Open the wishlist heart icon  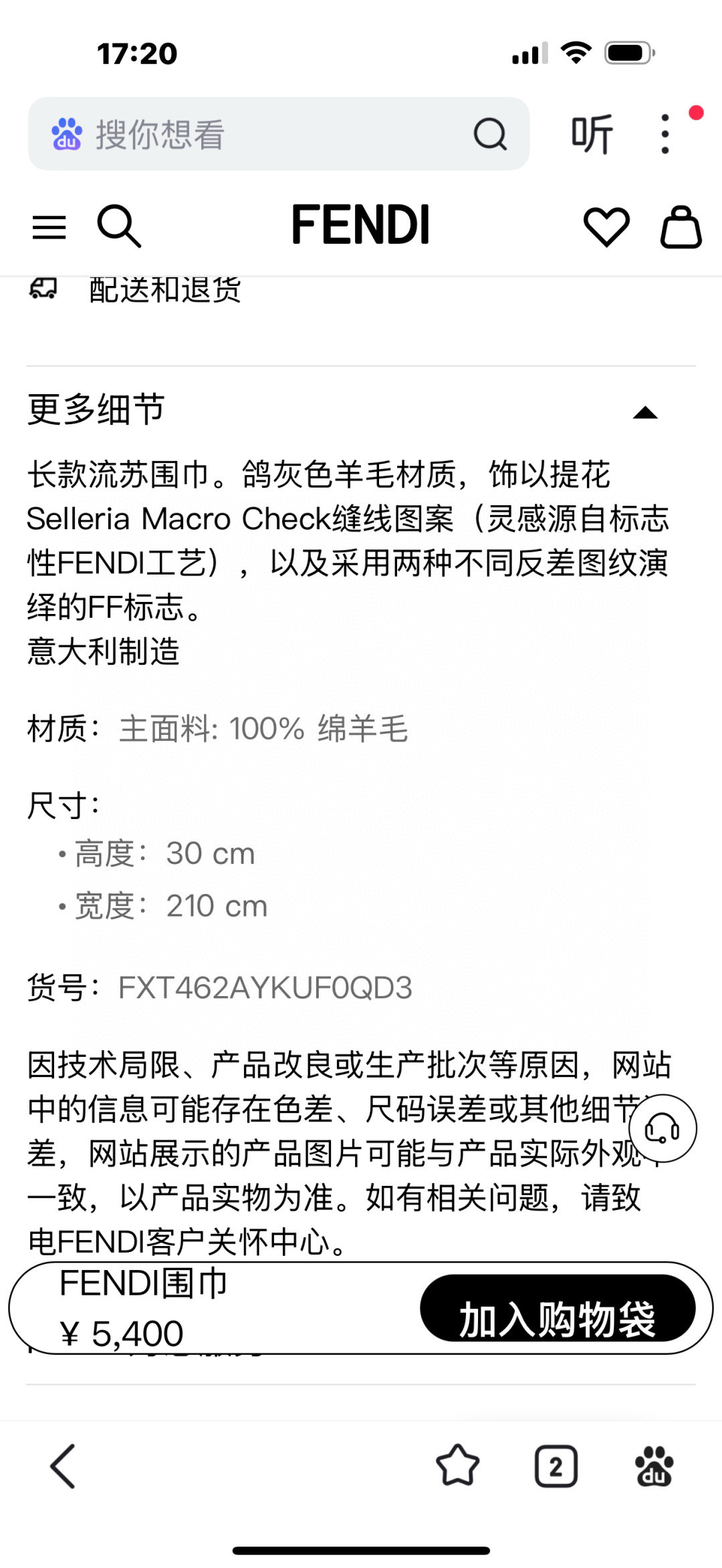pyautogui.click(x=606, y=226)
